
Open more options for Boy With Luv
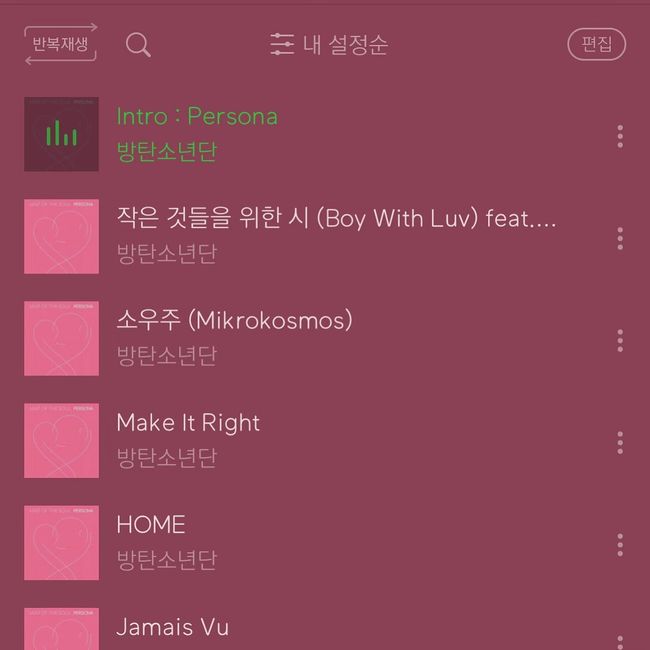coord(620,238)
